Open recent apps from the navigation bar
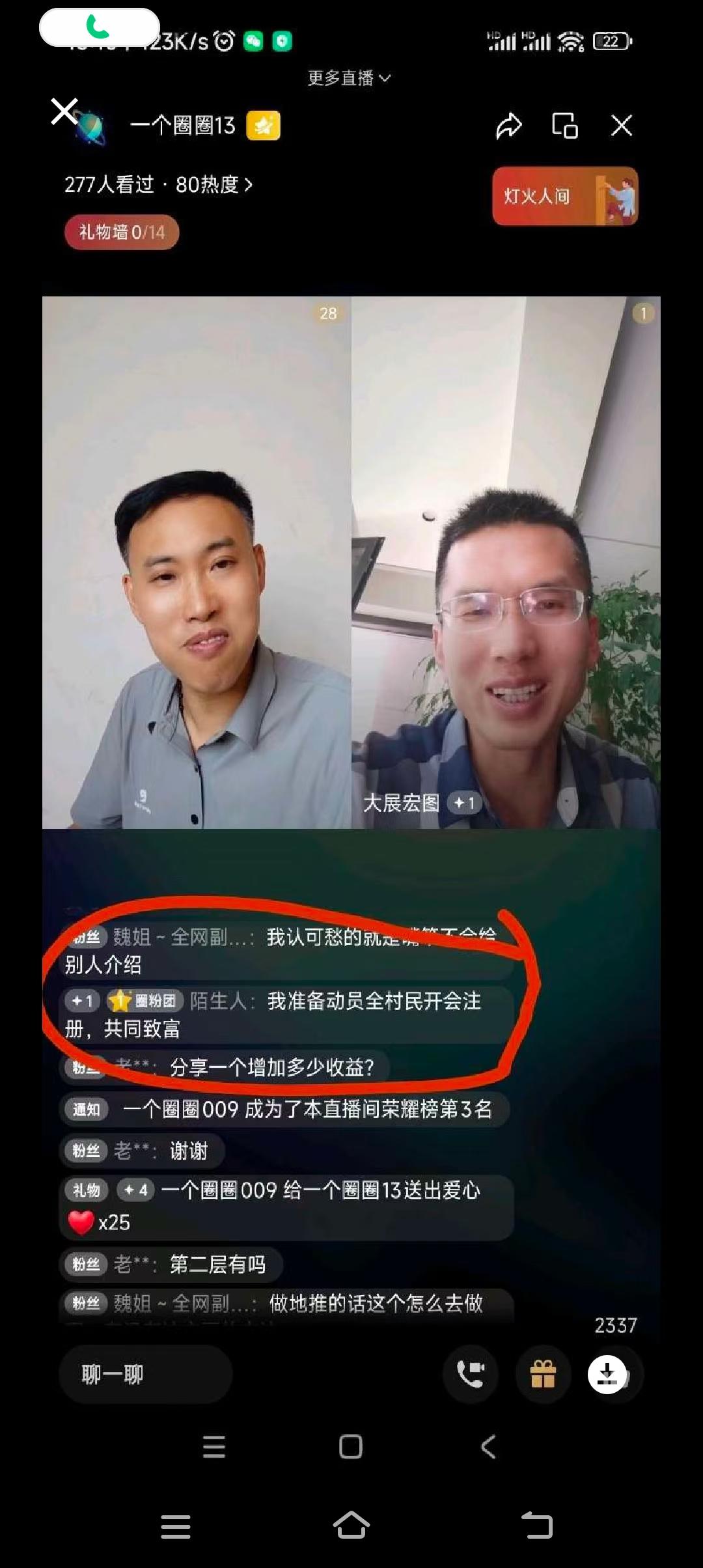Viewport: 703px width, 1568px height. (x=176, y=1526)
